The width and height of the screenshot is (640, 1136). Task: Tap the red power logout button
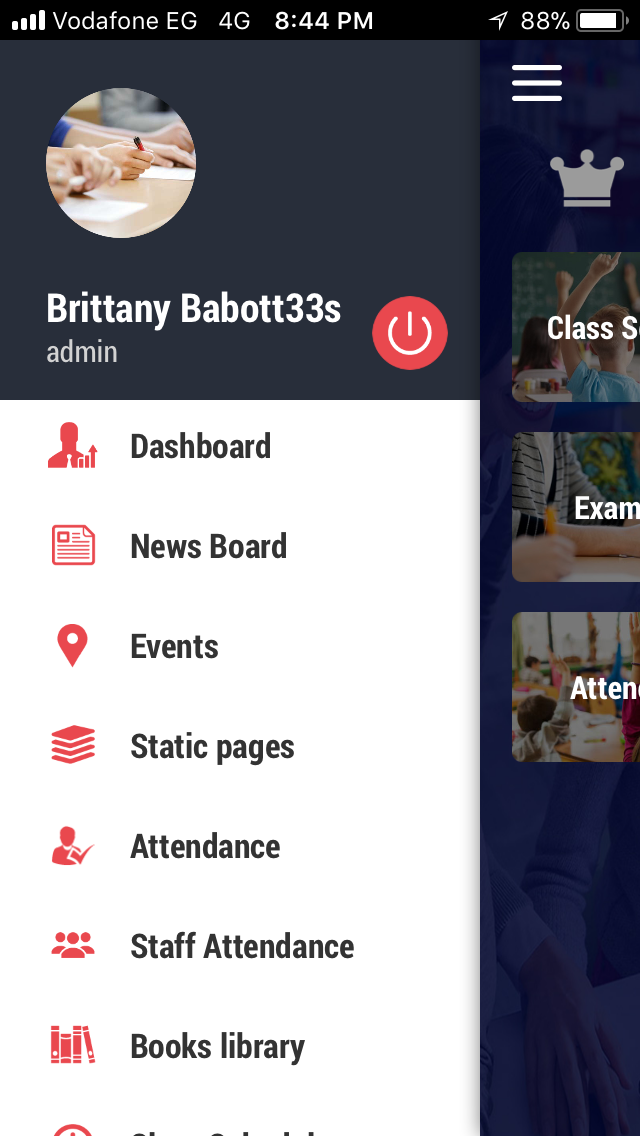(410, 333)
